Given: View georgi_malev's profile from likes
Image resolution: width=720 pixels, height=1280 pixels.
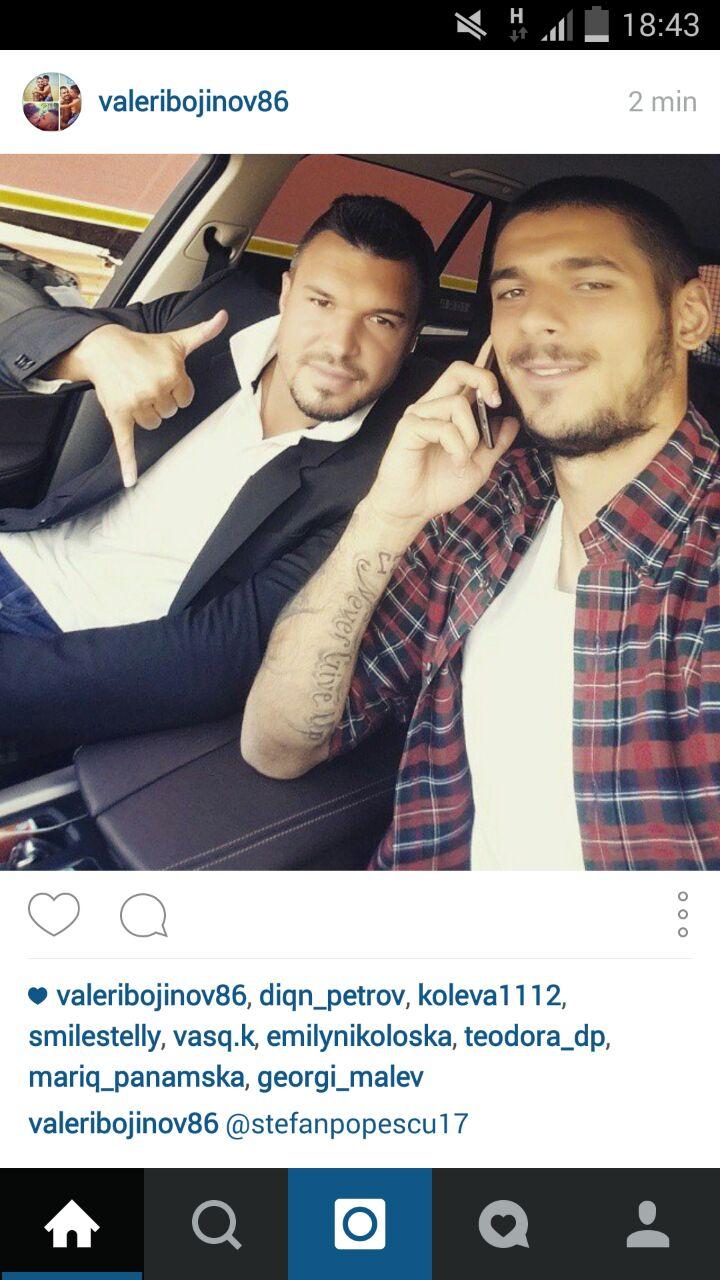Looking at the screenshot, I should click(340, 1078).
